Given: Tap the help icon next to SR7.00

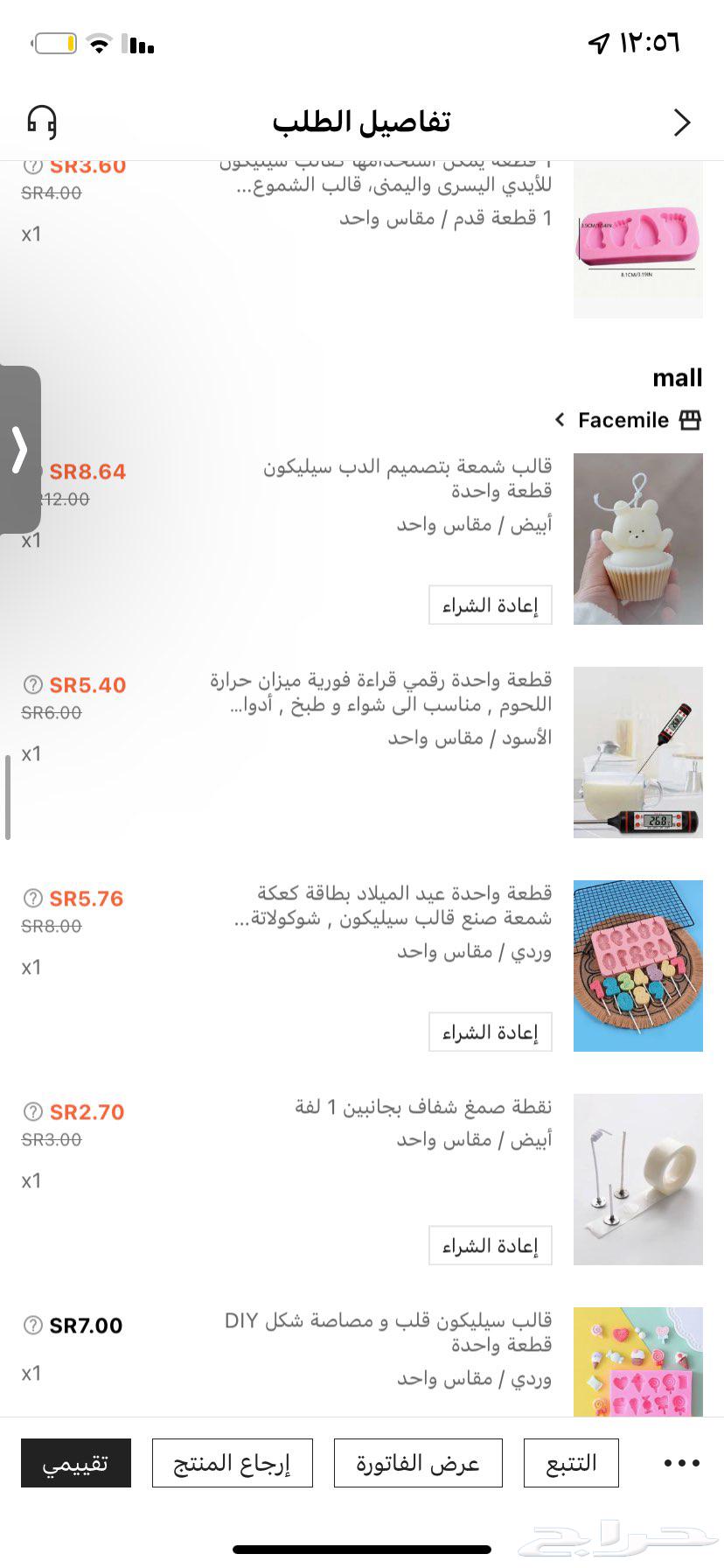Looking at the screenshot, I should [x=31, y=1325].
